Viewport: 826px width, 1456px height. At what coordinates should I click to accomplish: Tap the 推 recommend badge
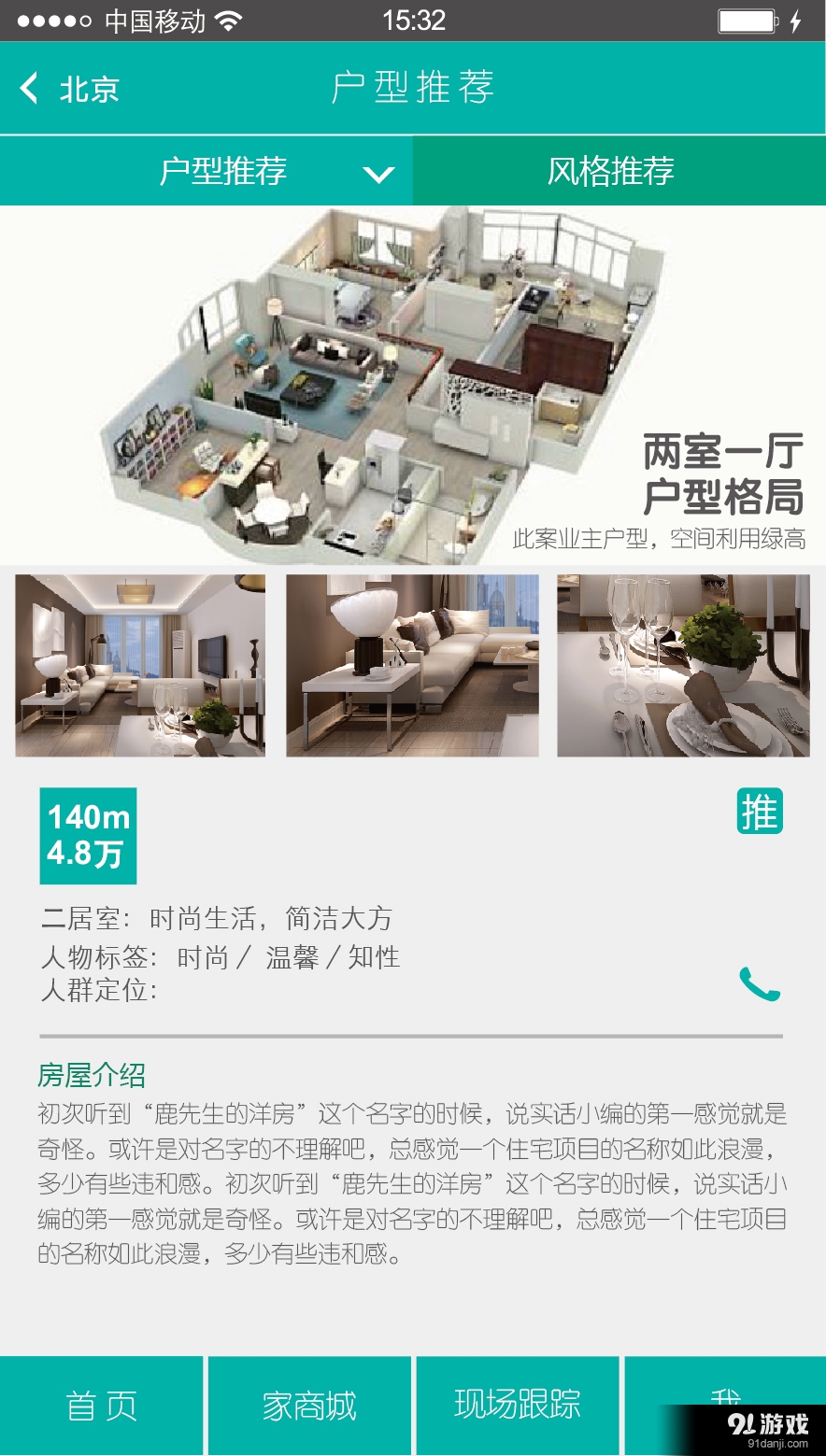pos(759,812)
